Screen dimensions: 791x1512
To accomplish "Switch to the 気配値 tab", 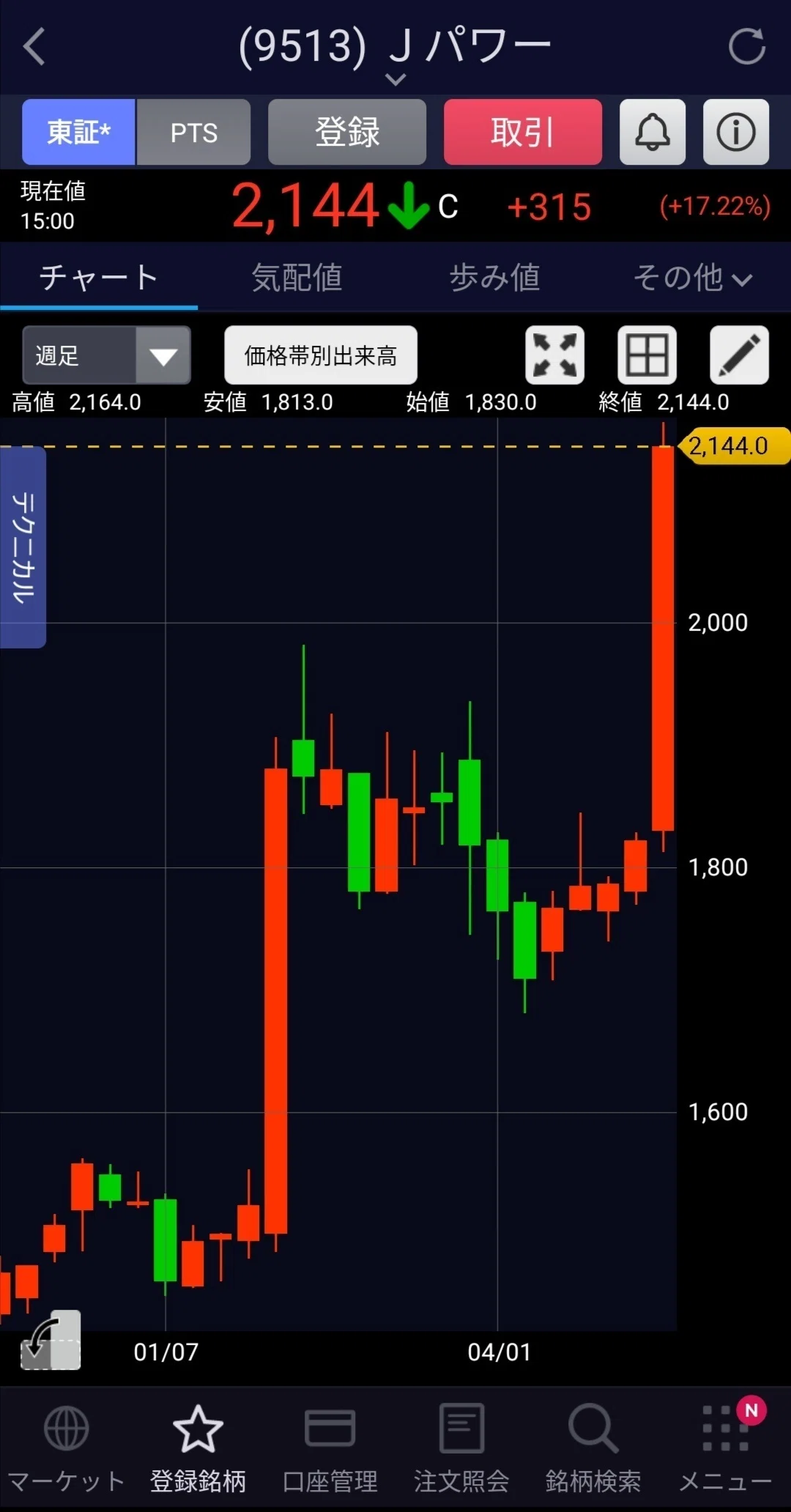I will tap(297, 278).
